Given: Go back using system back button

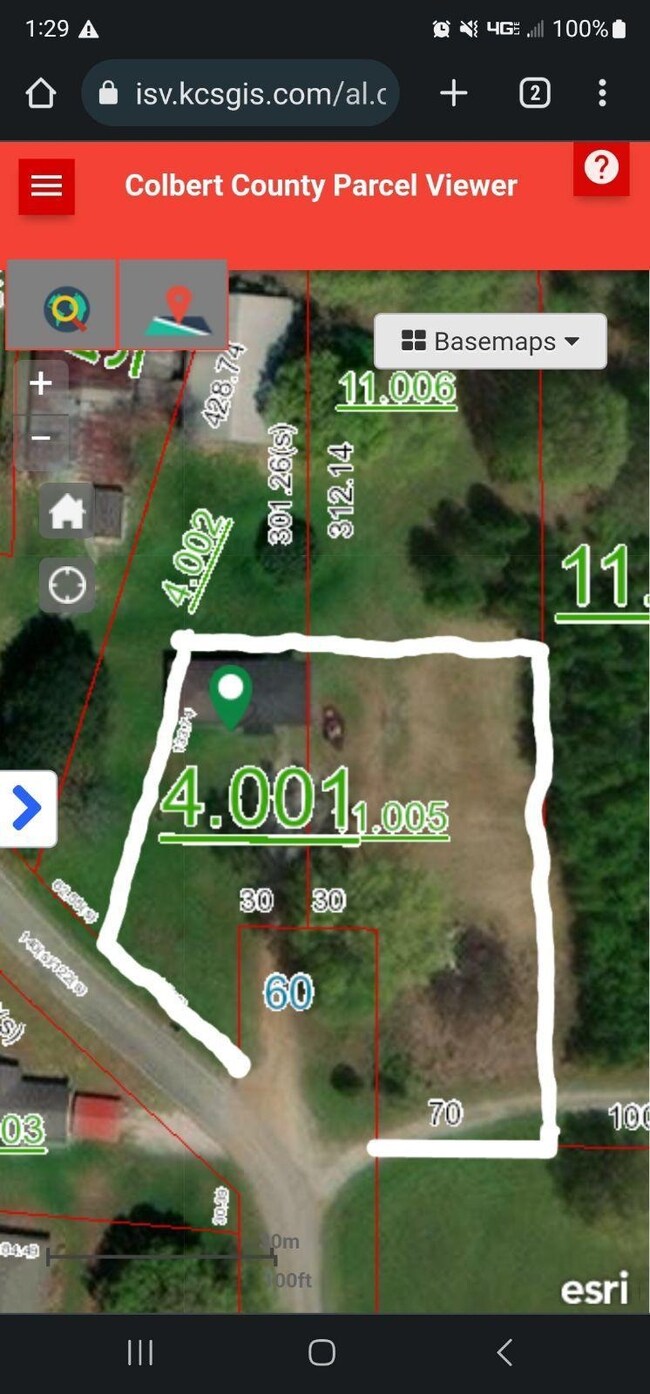Looking at the screenshot, I should (505, 1353).
